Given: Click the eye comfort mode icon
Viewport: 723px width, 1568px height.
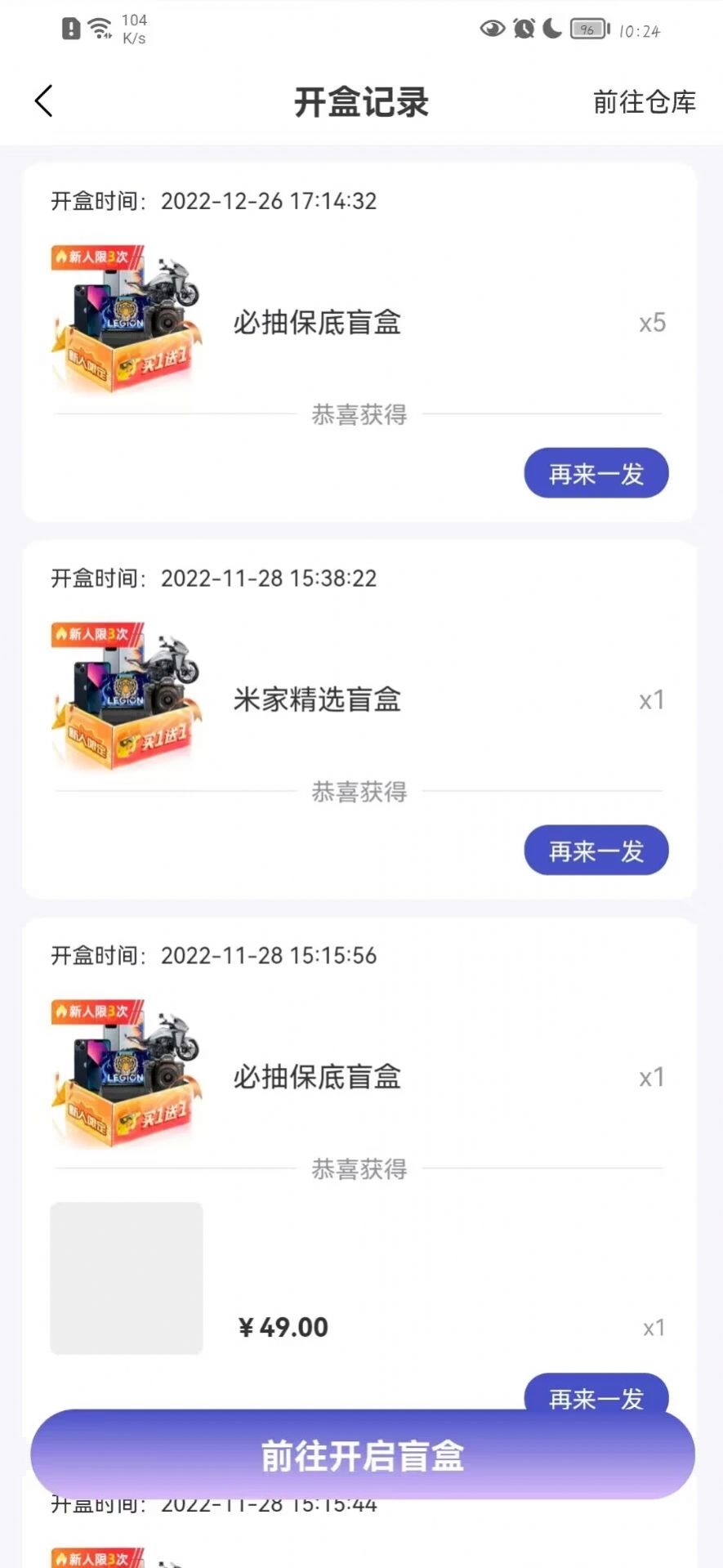Looking at the screenshot, I should coord(490,29).
